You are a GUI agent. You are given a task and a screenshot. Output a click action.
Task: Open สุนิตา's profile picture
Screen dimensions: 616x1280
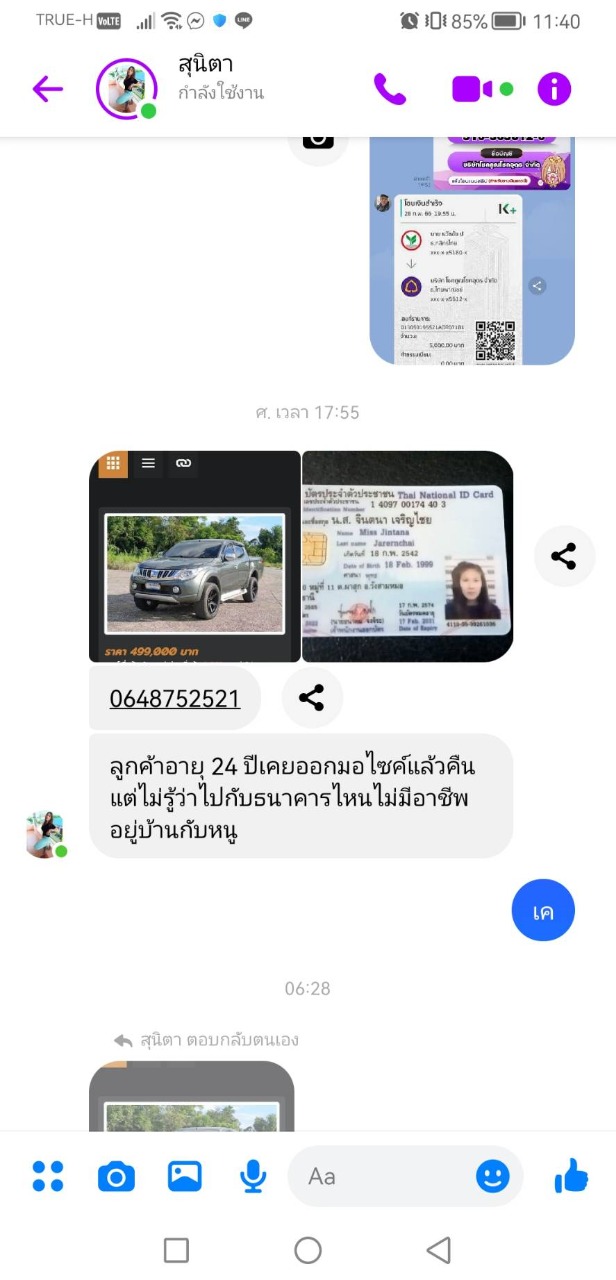pos(126,89)
